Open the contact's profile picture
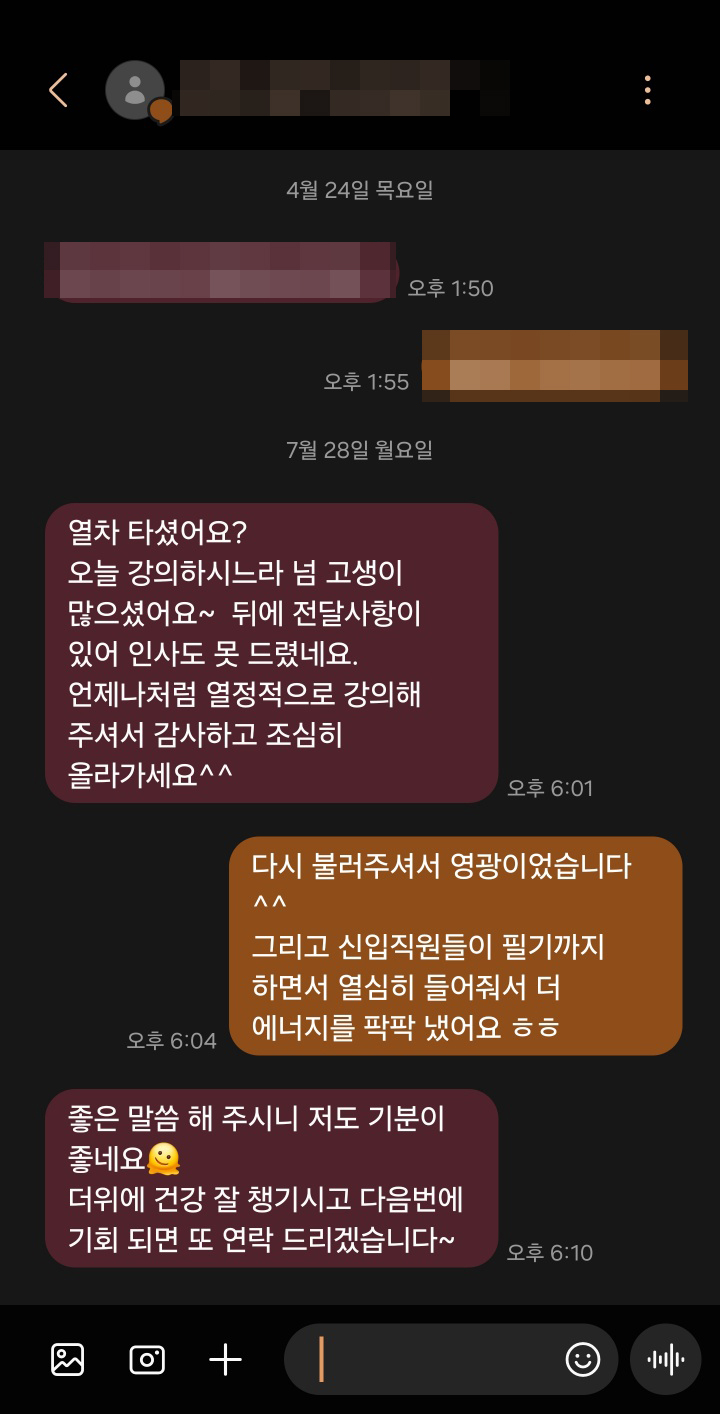 (x=135, y=90)
